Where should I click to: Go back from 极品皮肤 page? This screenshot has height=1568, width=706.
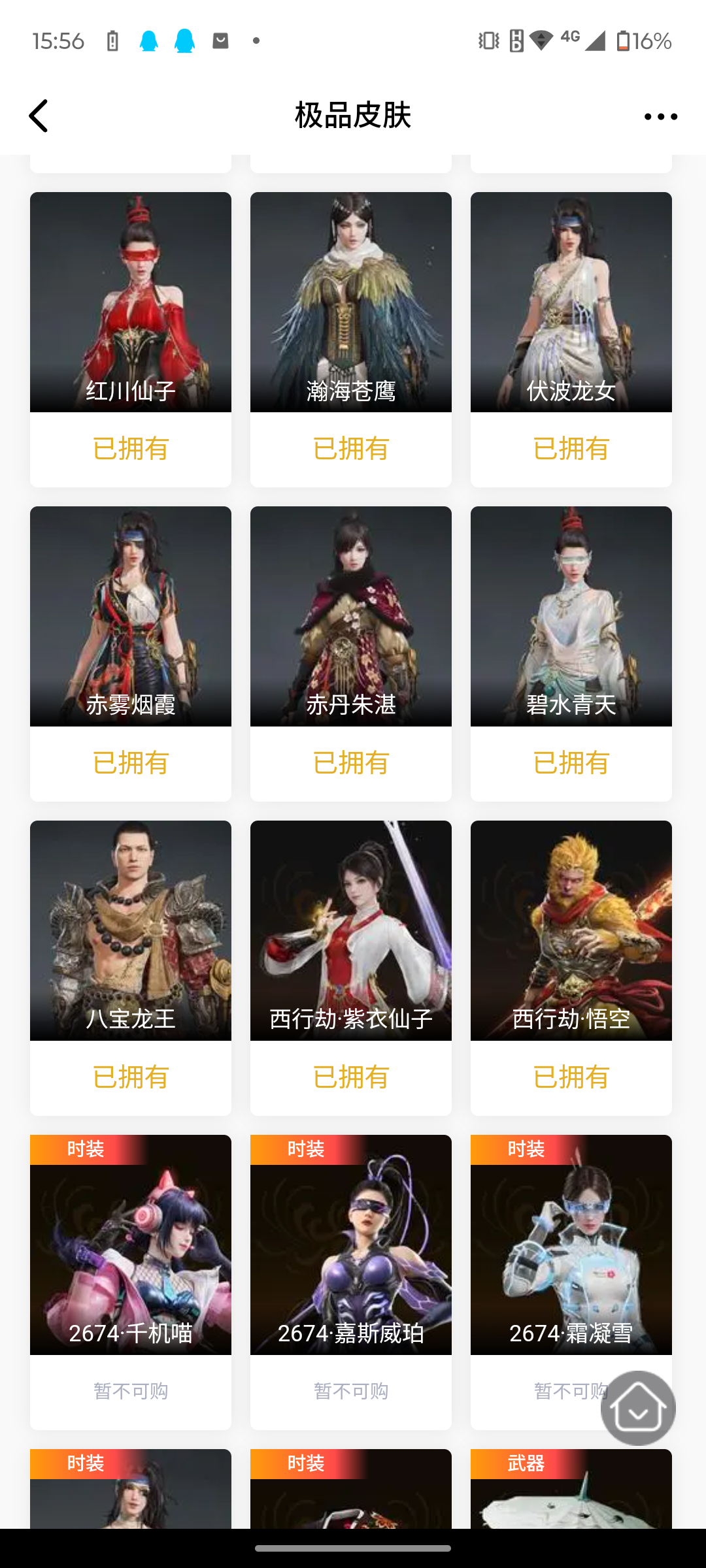pos(39,116)
